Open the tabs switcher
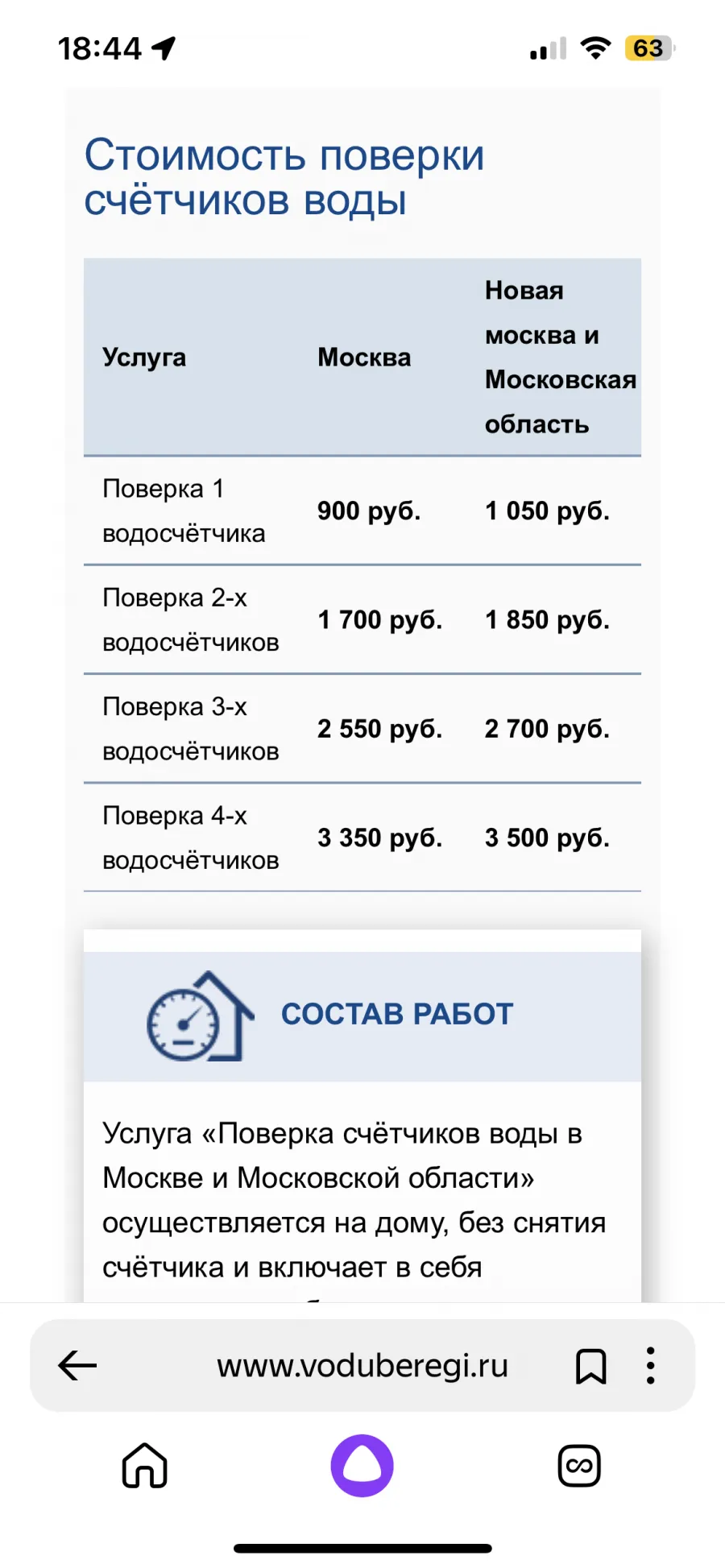725x1568 pixels. coord(579,1466)
